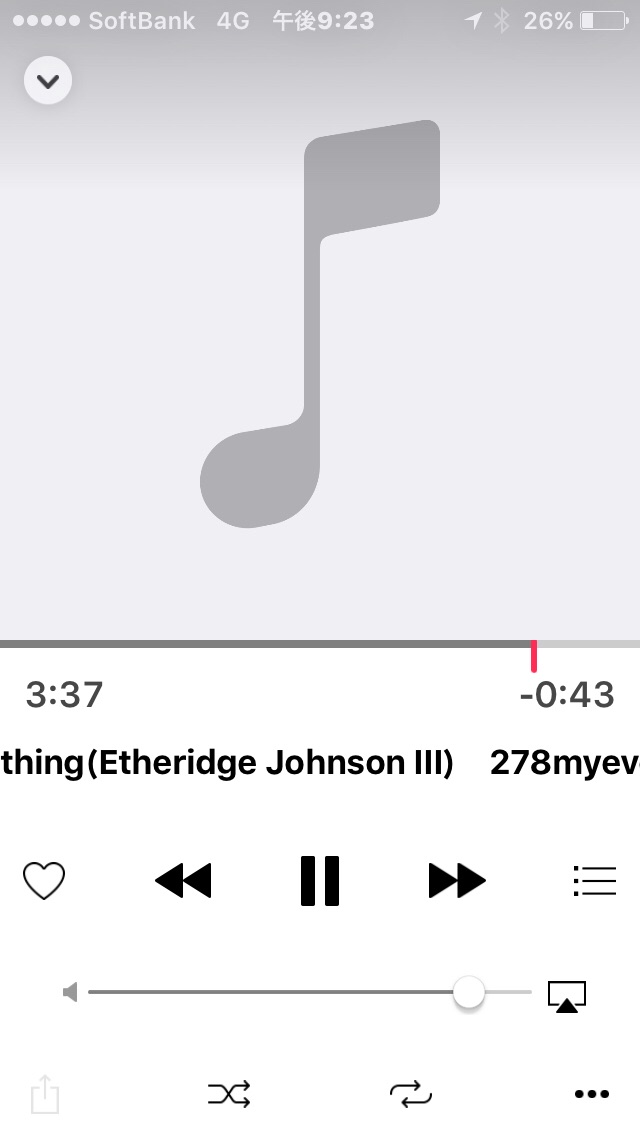Skip forward to the next track

[x=457, y=881]
